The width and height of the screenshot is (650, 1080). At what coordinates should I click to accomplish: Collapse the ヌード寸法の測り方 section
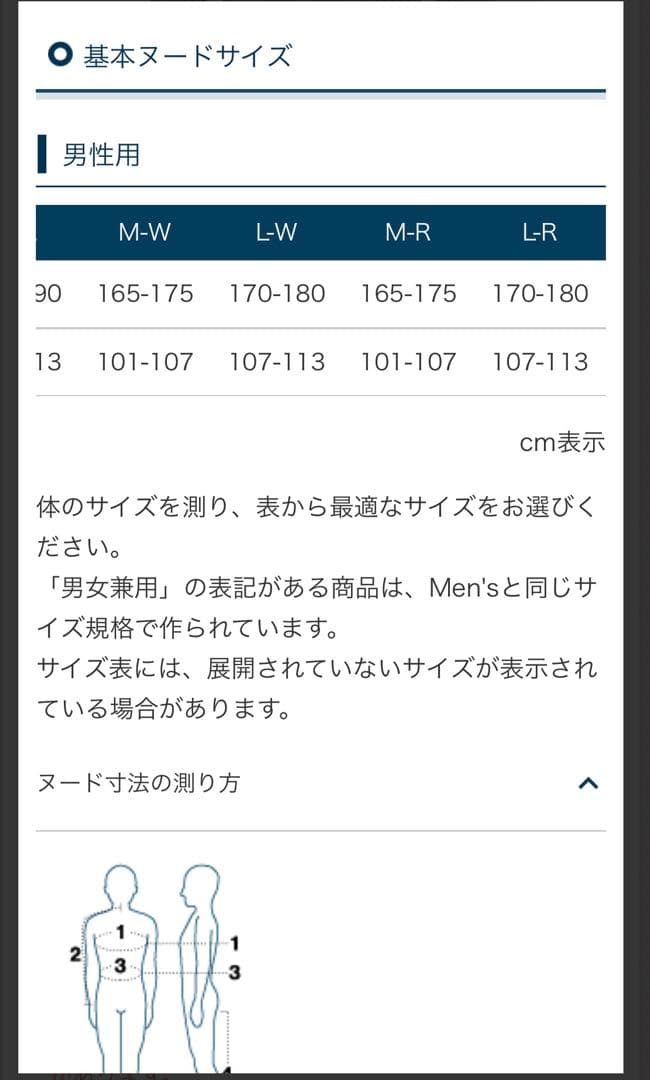coord(588,783)
